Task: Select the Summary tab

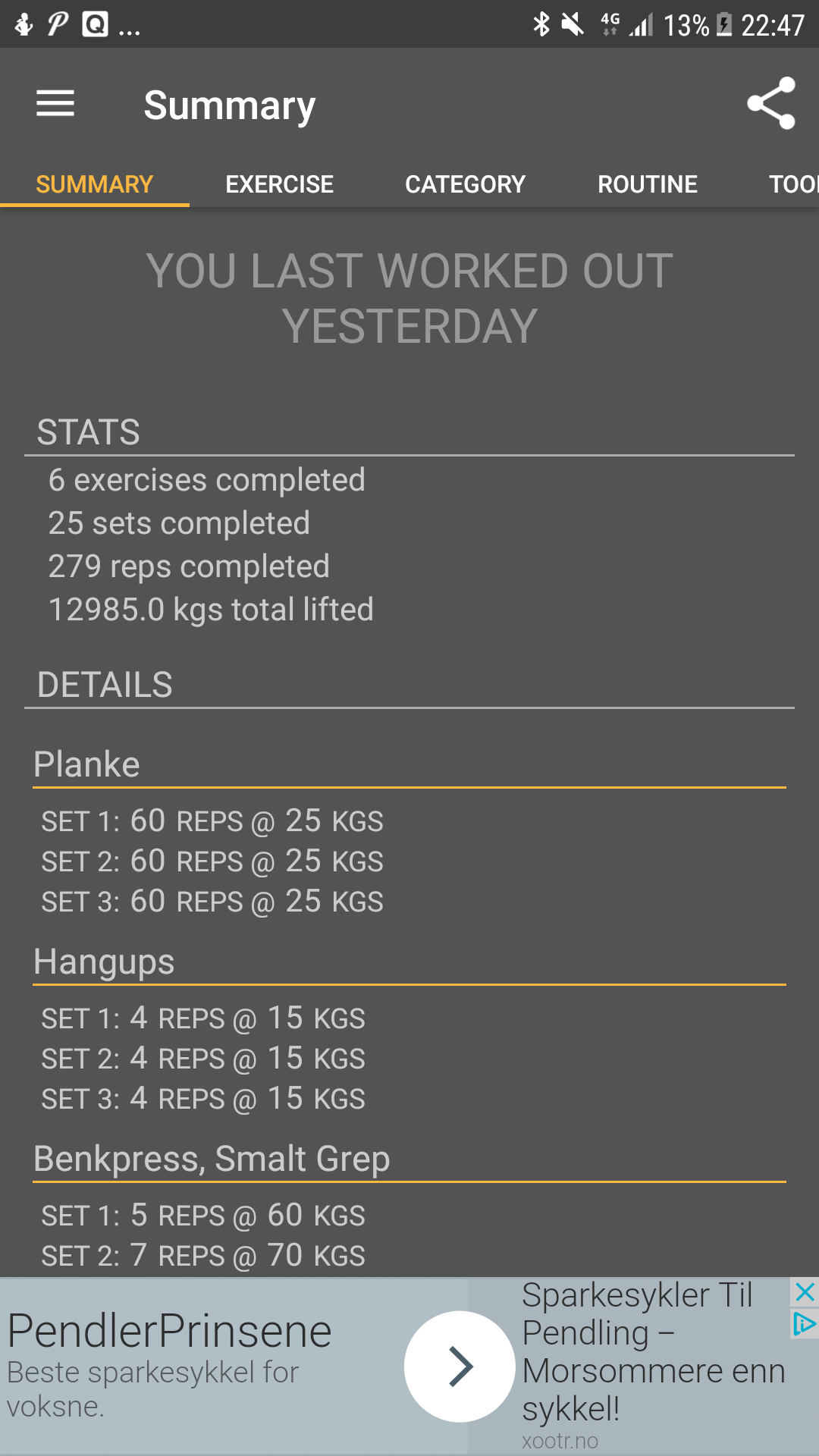Action: [95, 184]
